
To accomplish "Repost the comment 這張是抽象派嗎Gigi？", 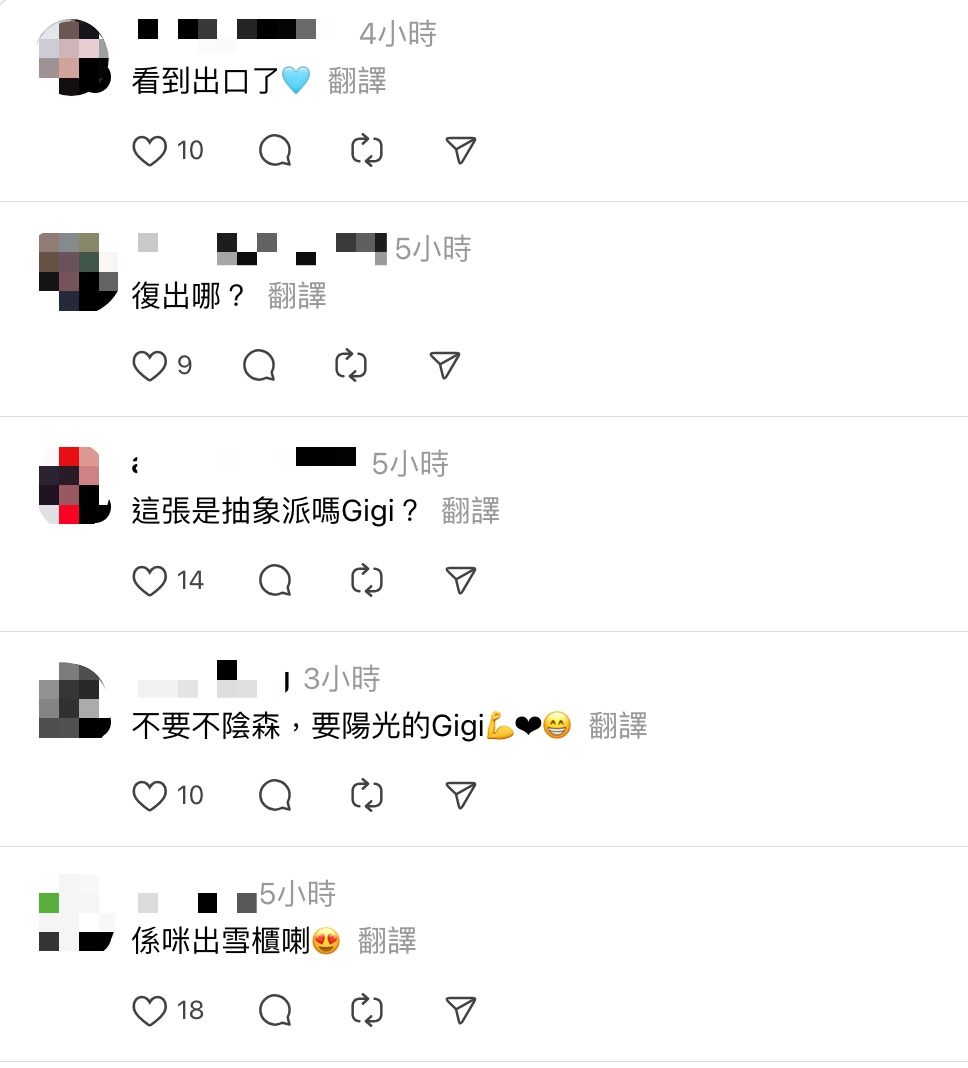I will click(x=367, y=581).
